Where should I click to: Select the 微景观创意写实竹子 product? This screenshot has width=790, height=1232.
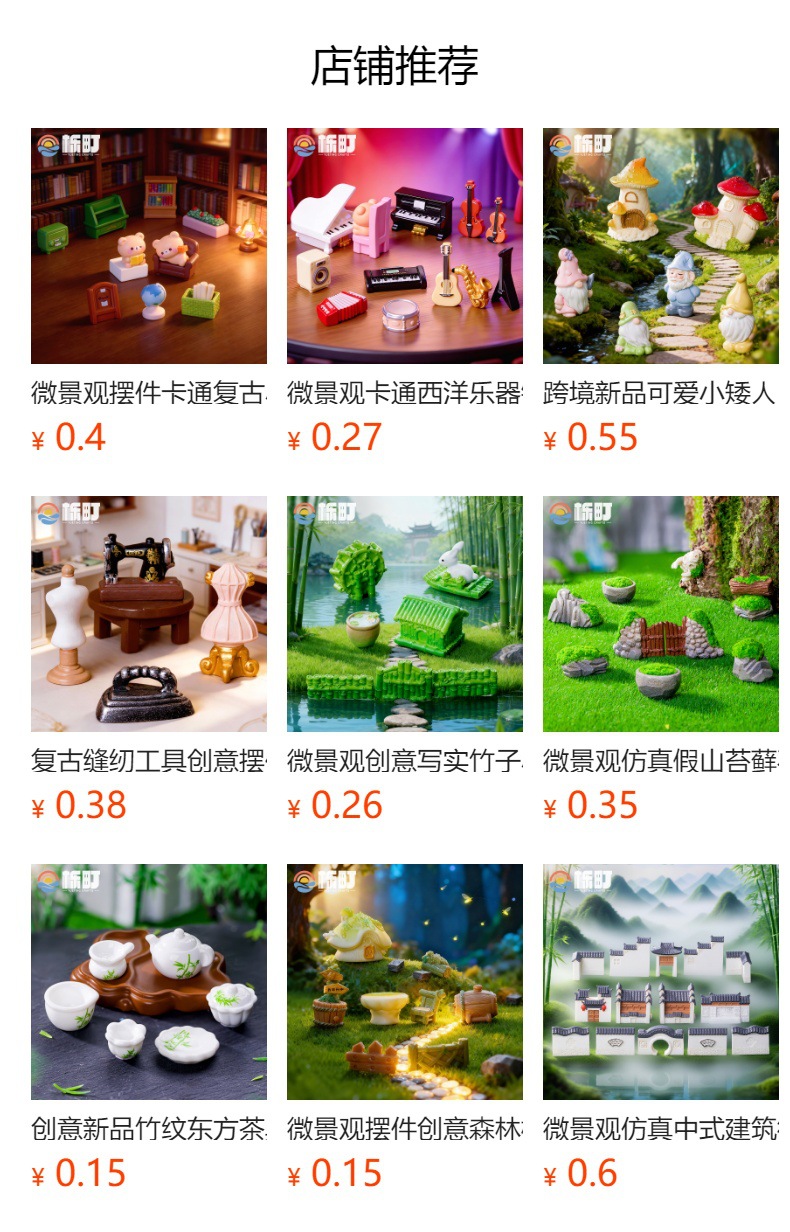click(405, 660)
